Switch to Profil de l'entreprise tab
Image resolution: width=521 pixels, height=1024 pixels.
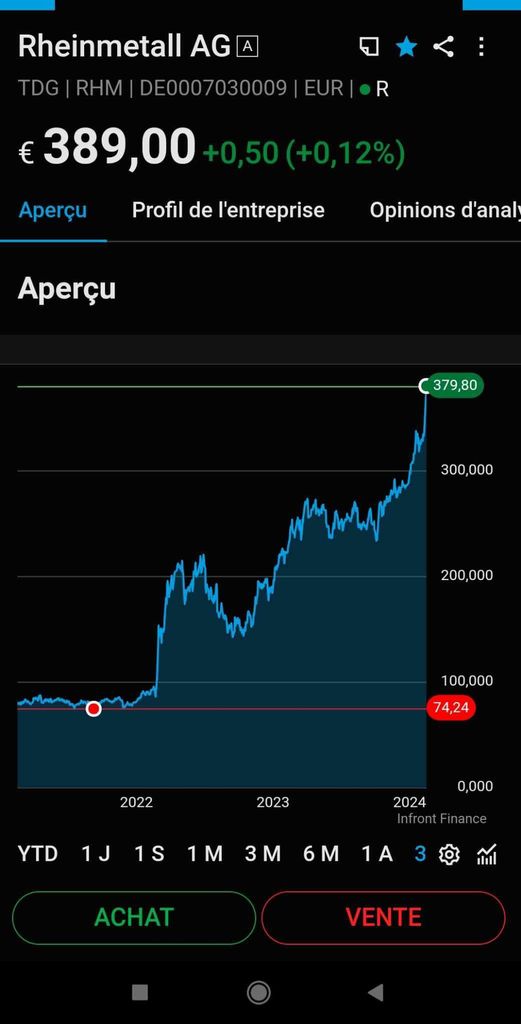[228, 210]
